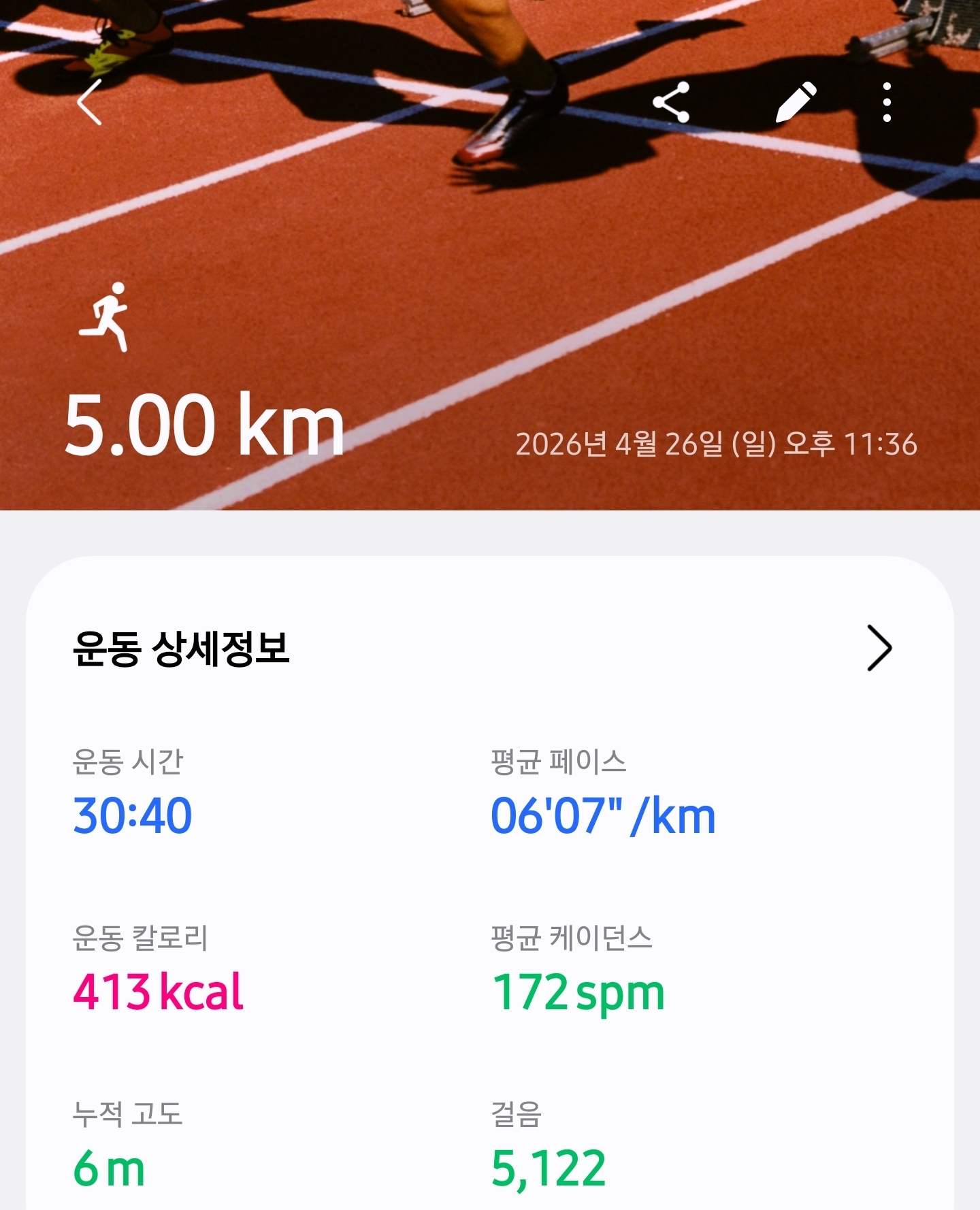Edit the workout with the pencil icon
Image resolution: width=980 pixels, height=1210 pixels.
tap(796, 102)
